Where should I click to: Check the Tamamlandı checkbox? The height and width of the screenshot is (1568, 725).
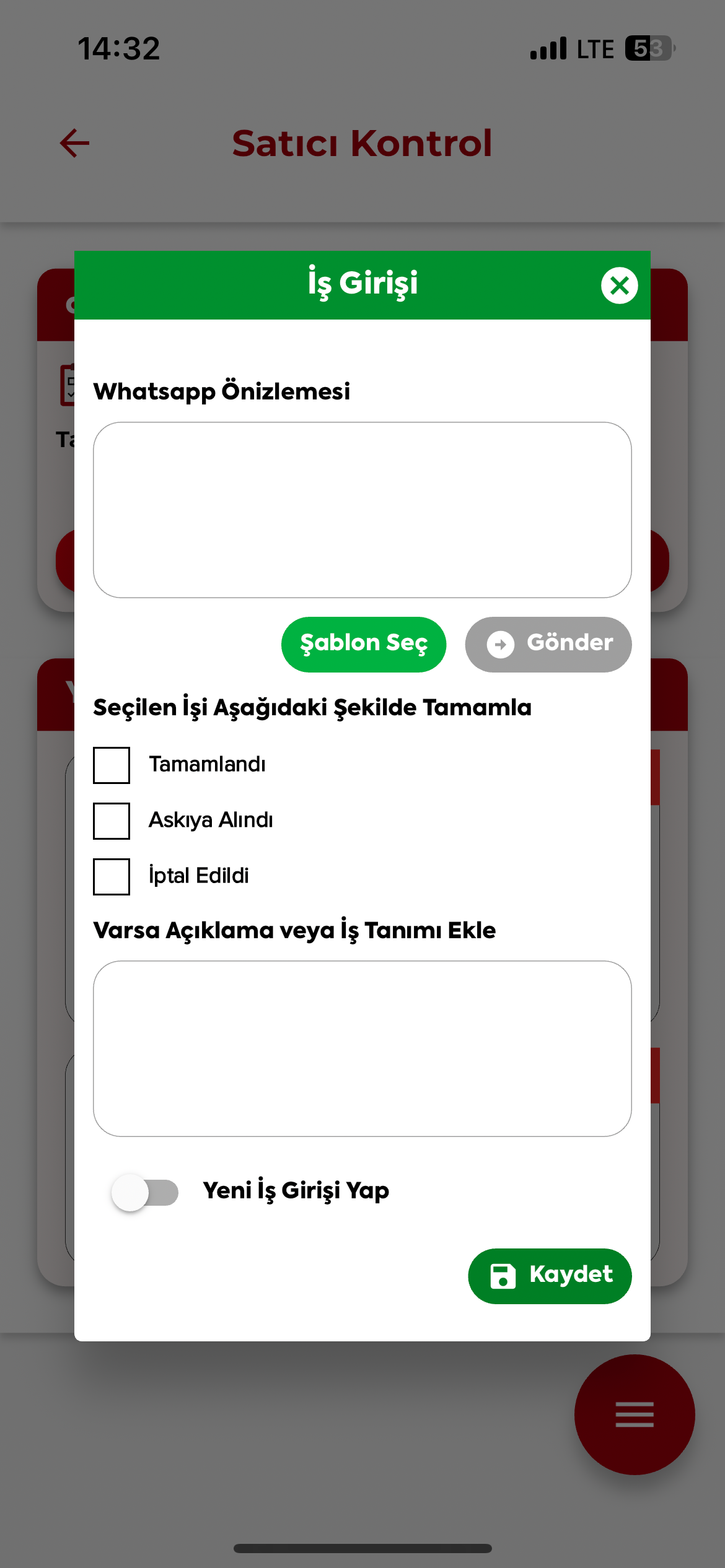click(x=112, y=765)
